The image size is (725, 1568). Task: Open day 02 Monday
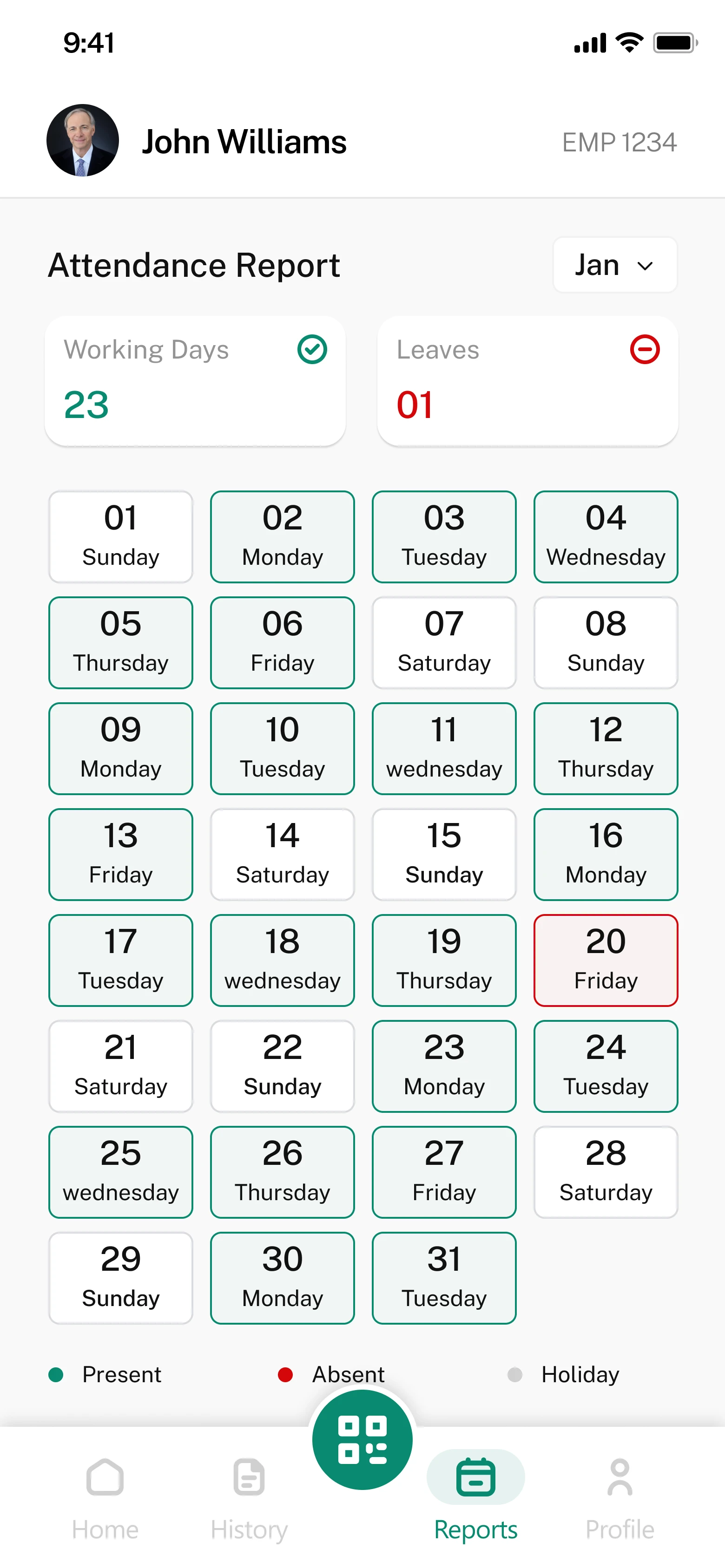282,536
